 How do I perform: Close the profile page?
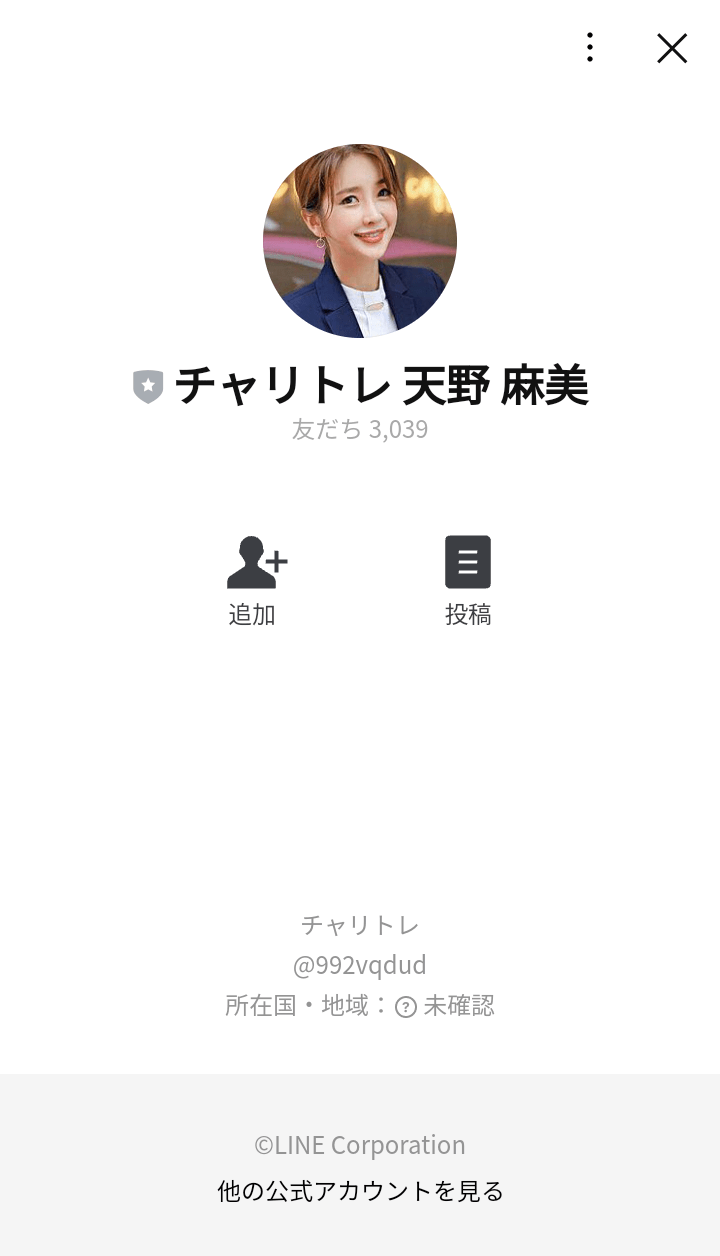(672, 48)
